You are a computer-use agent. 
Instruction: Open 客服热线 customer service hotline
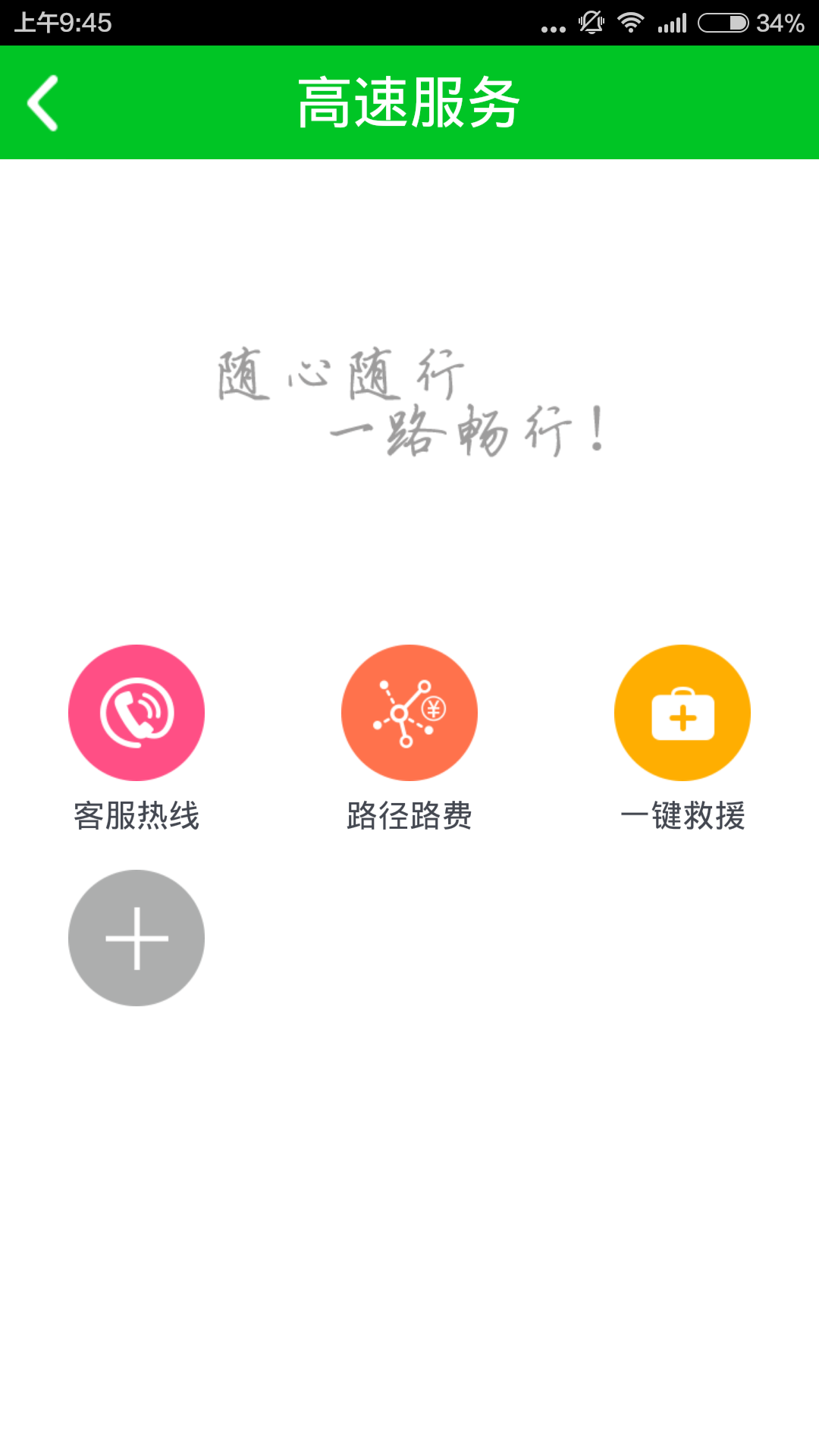[x=136, y=713]
